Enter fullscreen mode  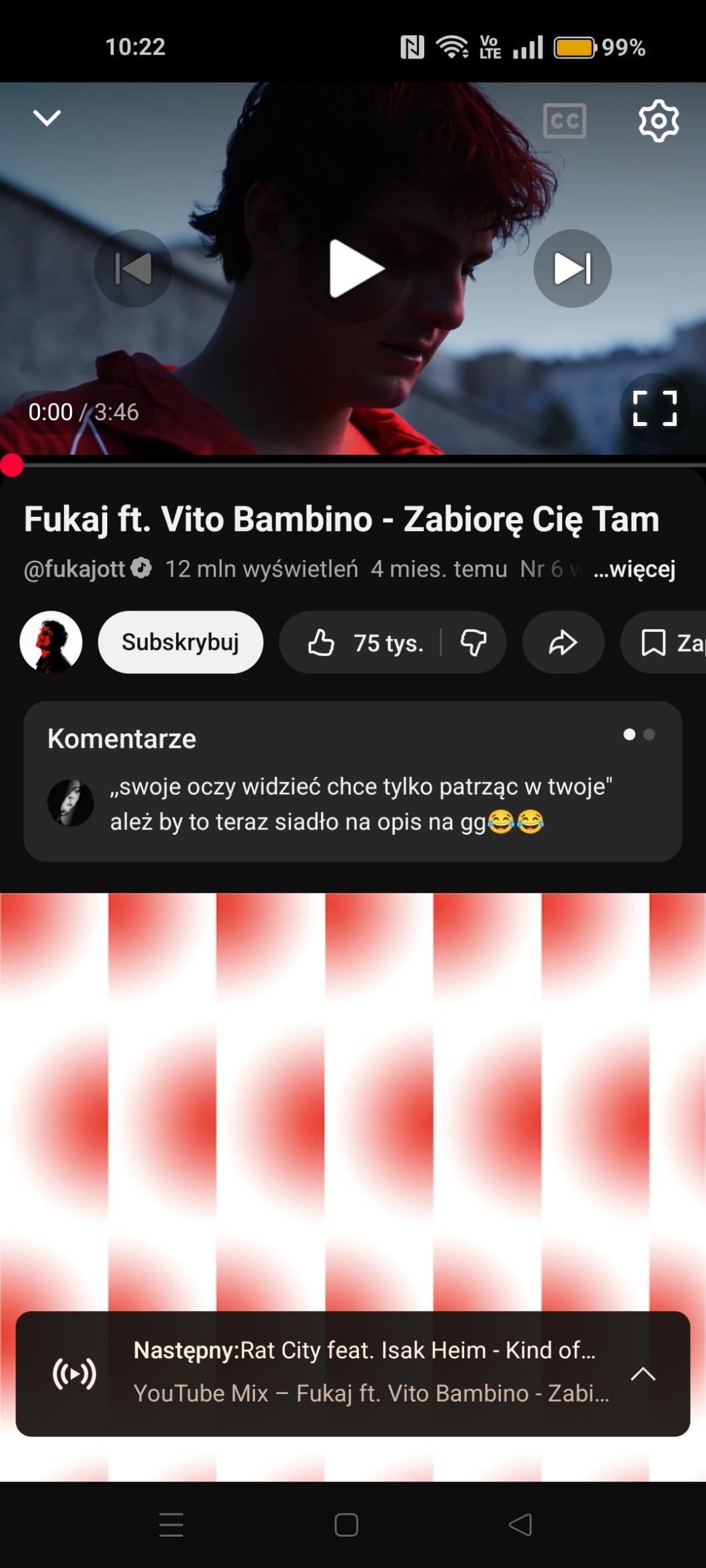tap(654, 408)
